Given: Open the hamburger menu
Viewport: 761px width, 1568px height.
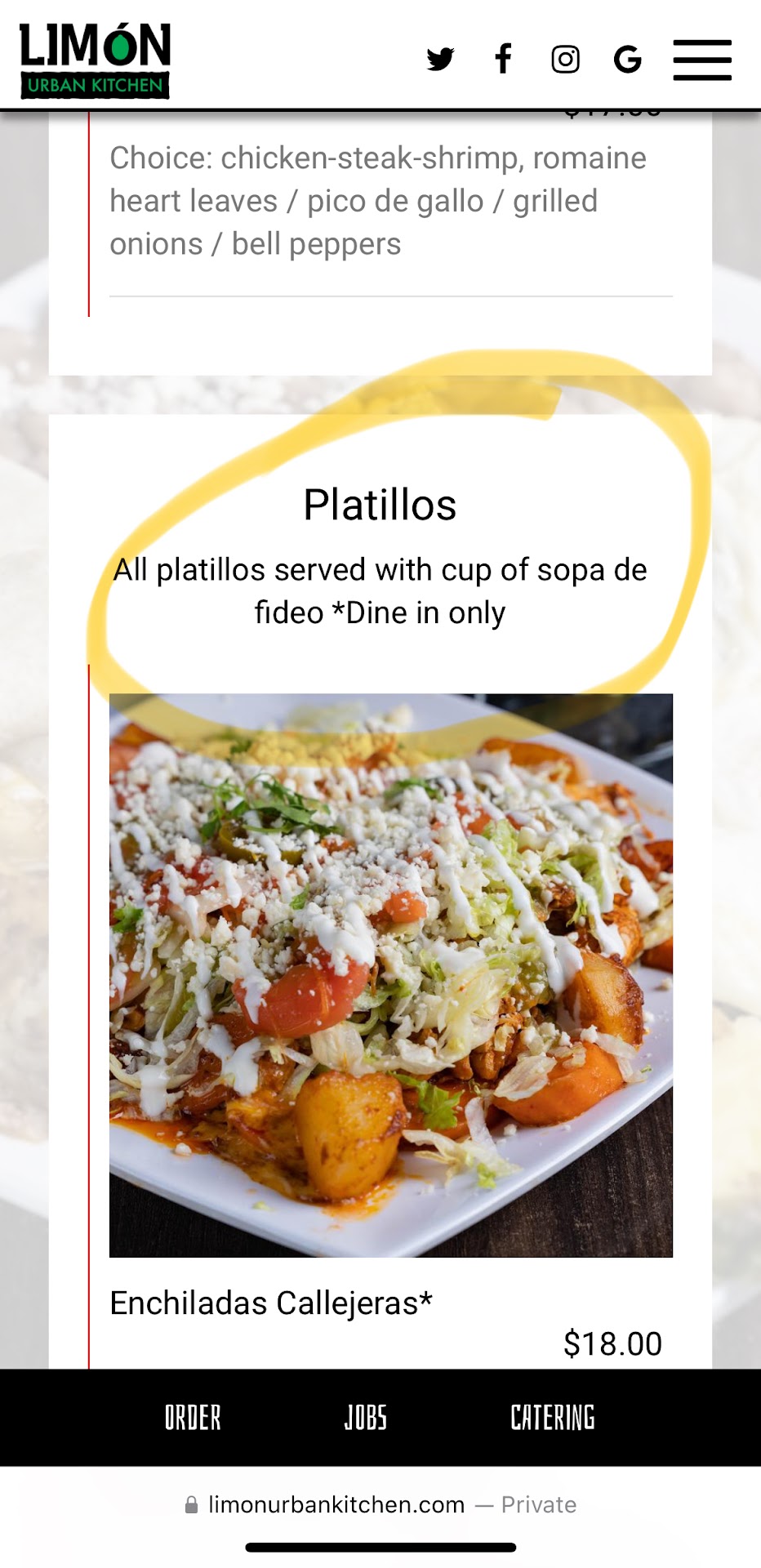Looking at the screenshot, I should coord(701,60).
